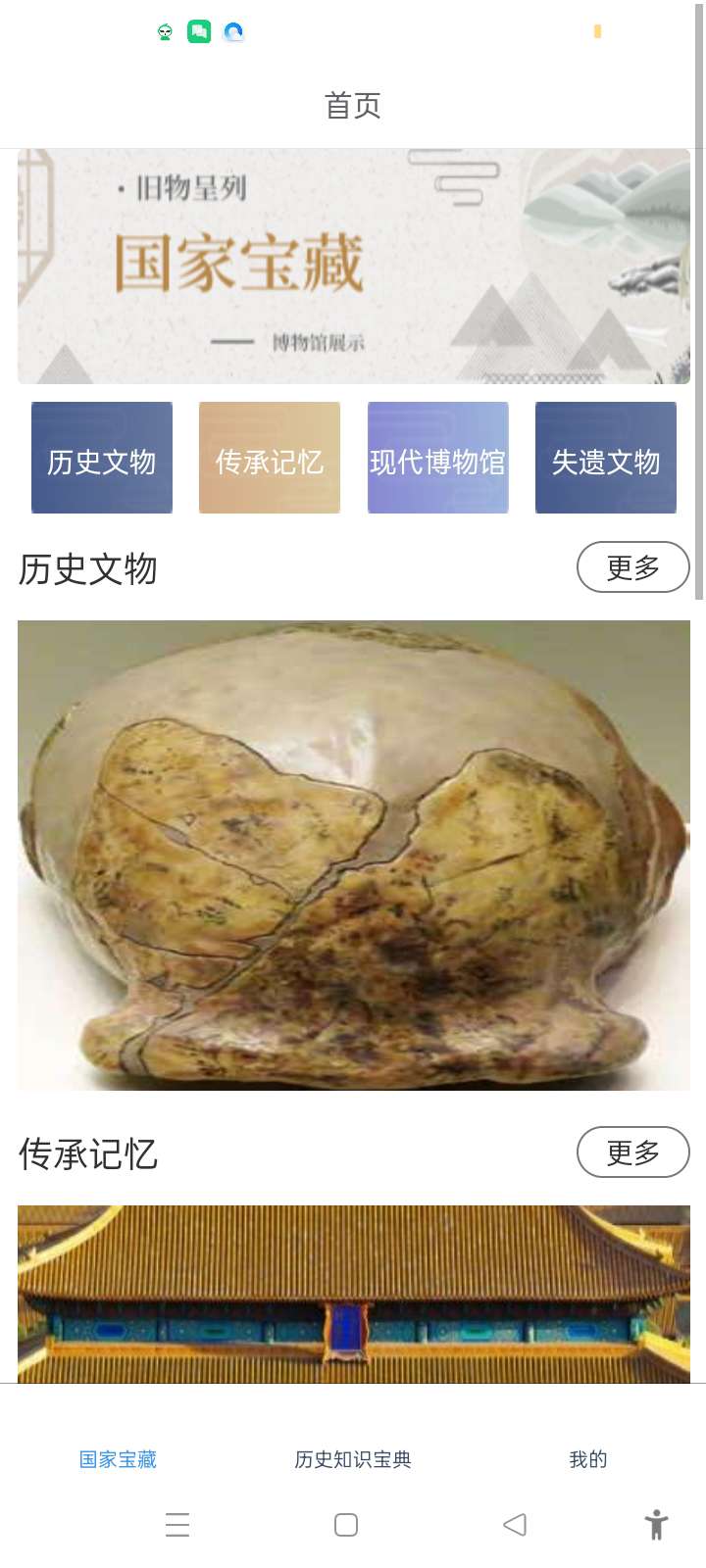Open recent apps via the navigation bar
The image size is (706, 1568).
pyautogui.click(x=177, y=1525)
